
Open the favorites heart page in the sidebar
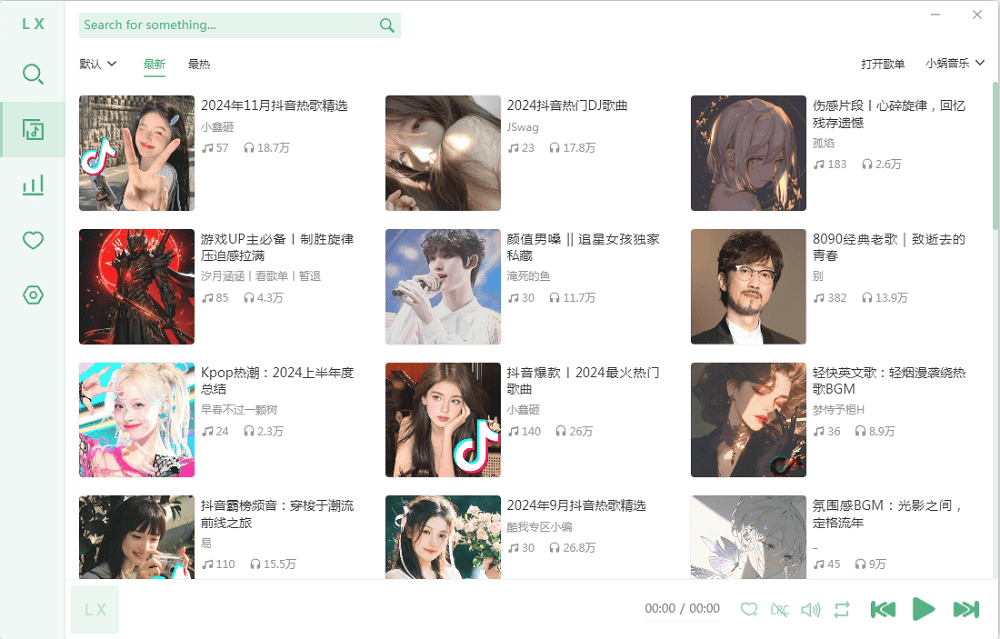click(33, 240)
